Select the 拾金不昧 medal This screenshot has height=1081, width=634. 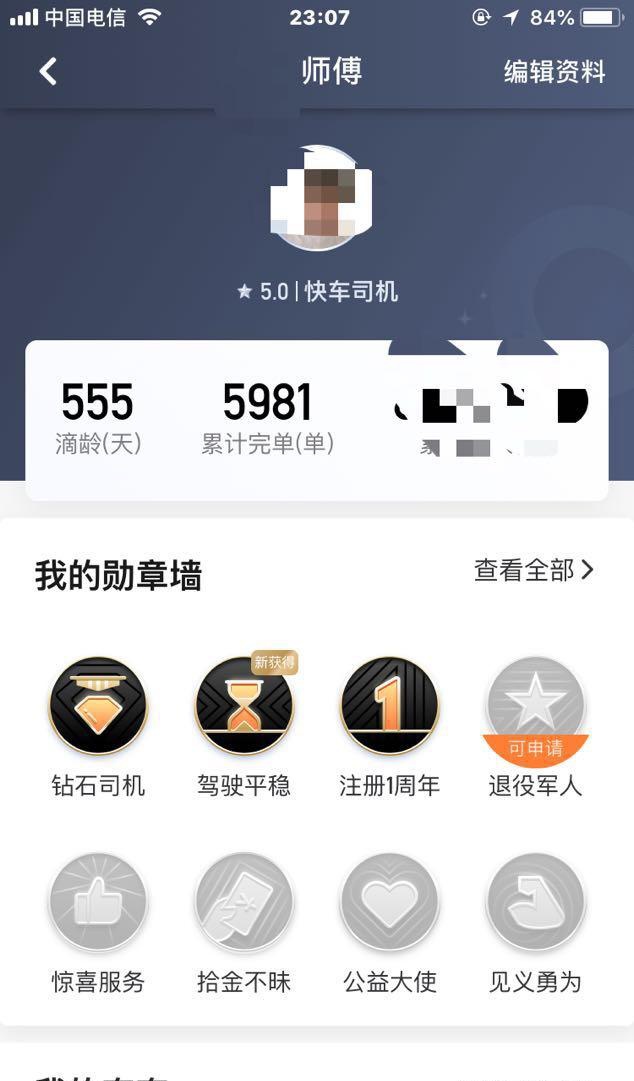pos(244,902)
